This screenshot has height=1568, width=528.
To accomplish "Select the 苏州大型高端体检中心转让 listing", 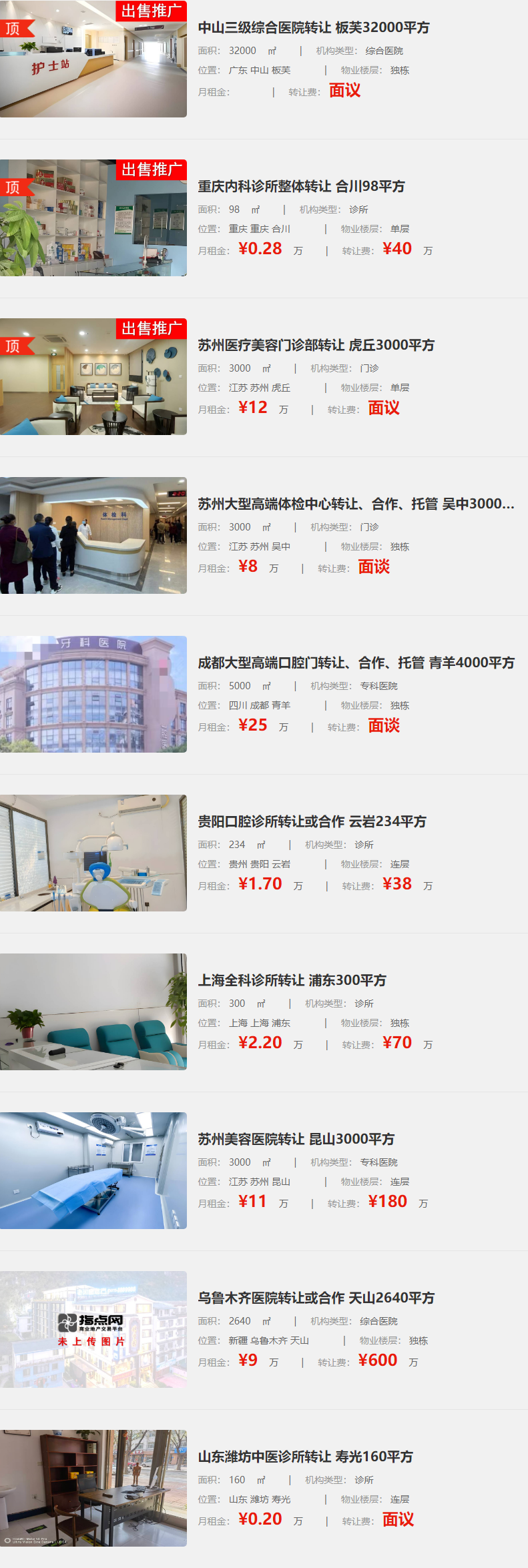I will coord(356,504).
